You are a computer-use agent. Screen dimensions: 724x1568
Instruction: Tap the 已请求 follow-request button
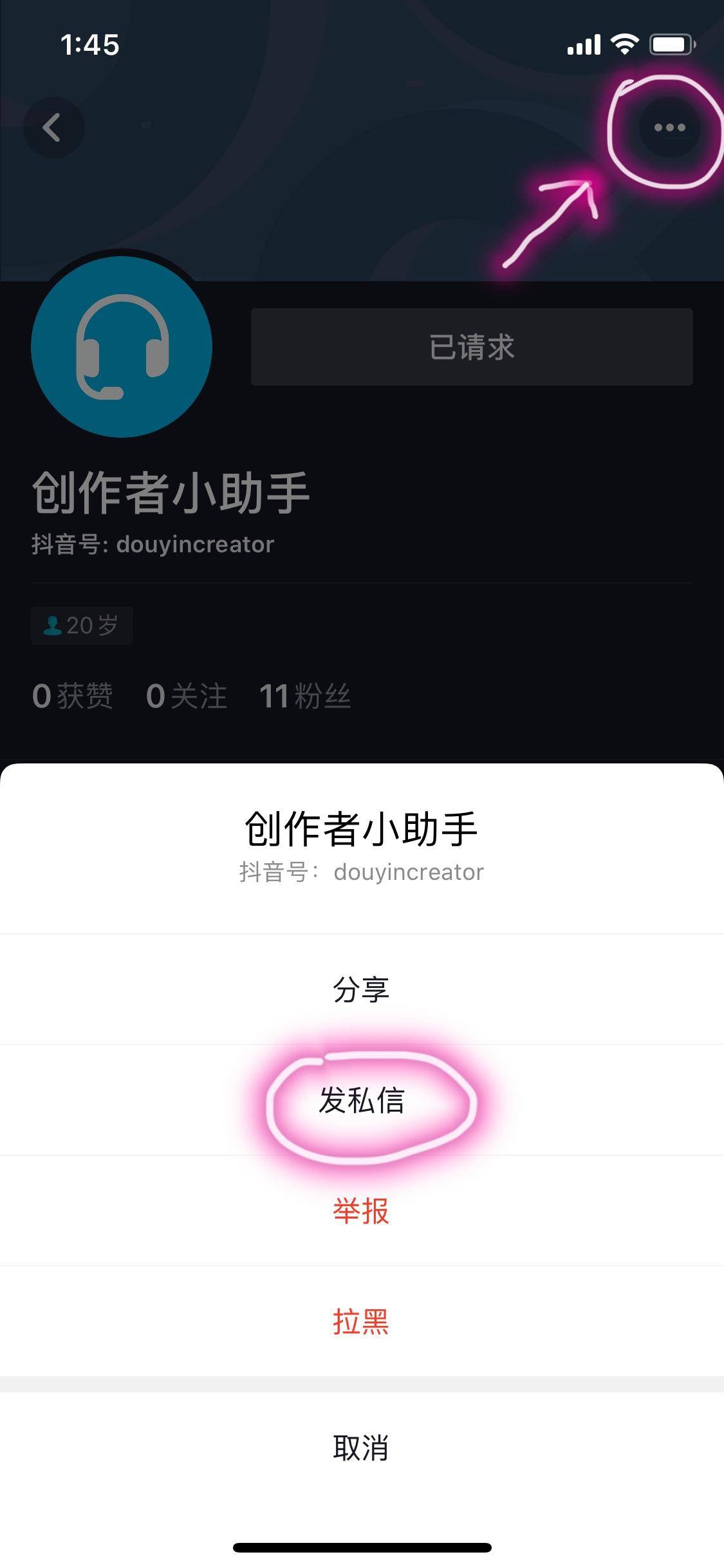(472, 347)
